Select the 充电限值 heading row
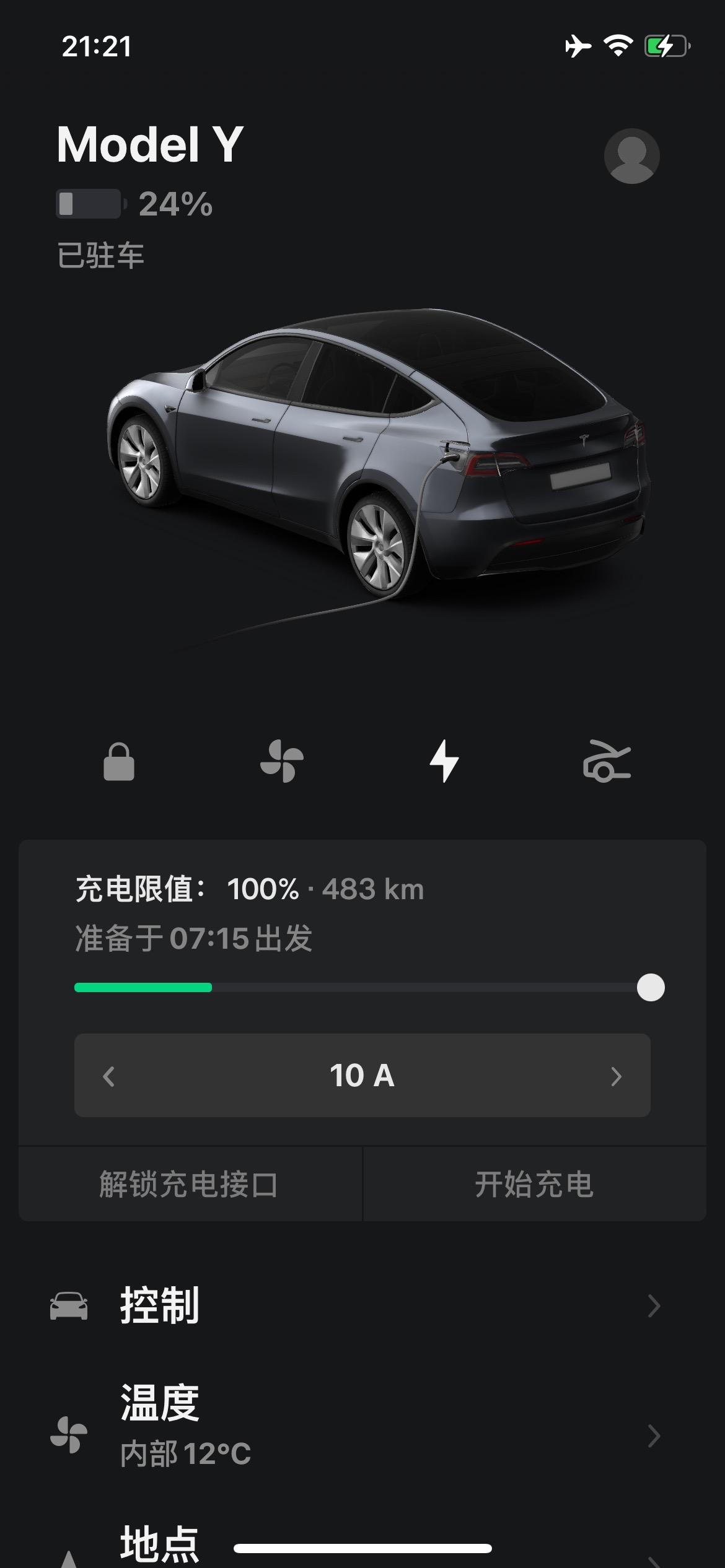The width and height of the screenshot is (725, 1568). point(247,888)
